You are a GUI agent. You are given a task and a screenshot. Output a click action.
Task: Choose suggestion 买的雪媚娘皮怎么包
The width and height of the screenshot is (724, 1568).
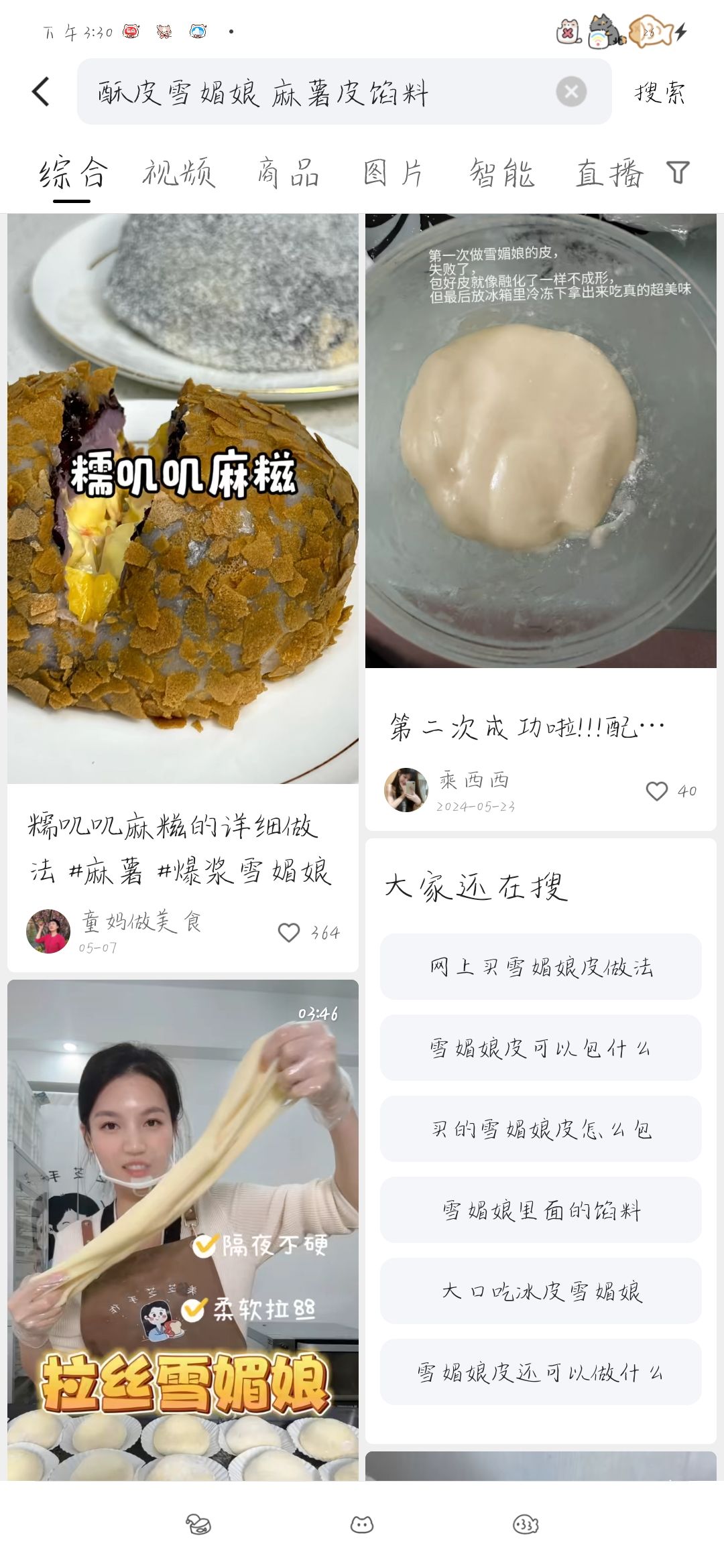coord(540,1129)
